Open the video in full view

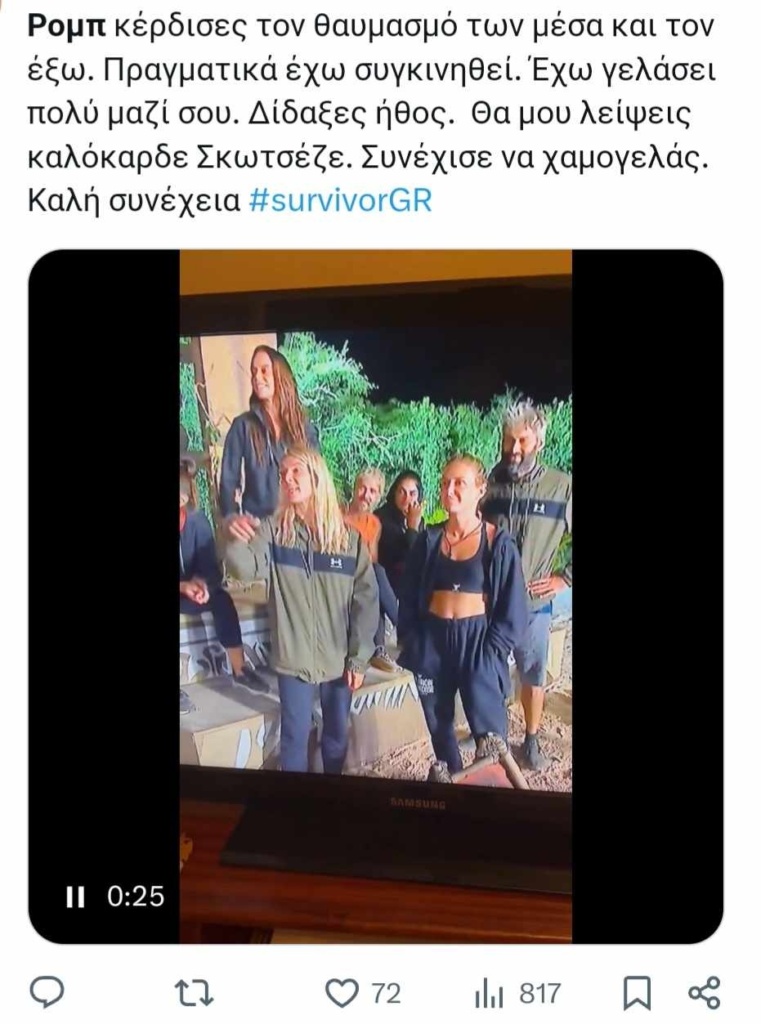375,560
